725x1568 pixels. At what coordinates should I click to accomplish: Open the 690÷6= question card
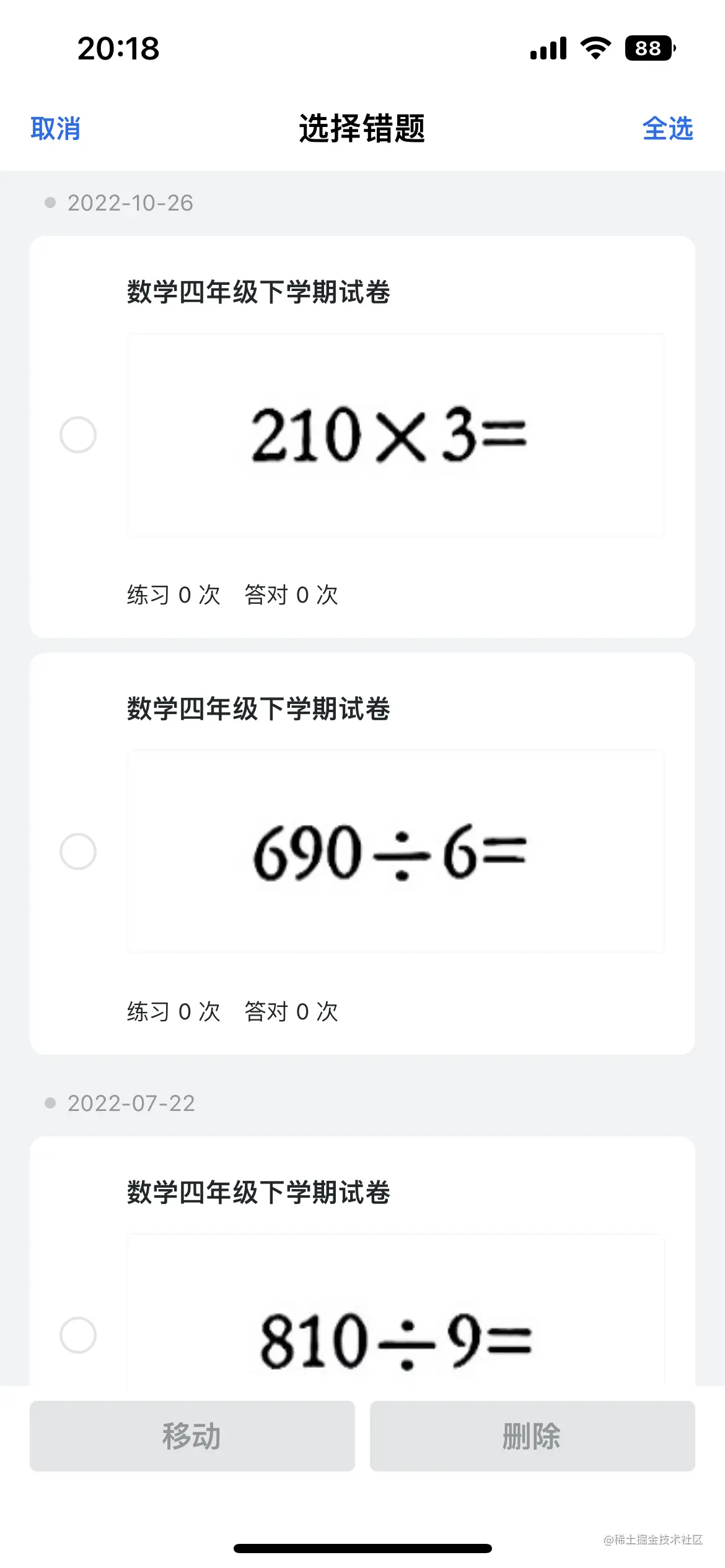395,852
